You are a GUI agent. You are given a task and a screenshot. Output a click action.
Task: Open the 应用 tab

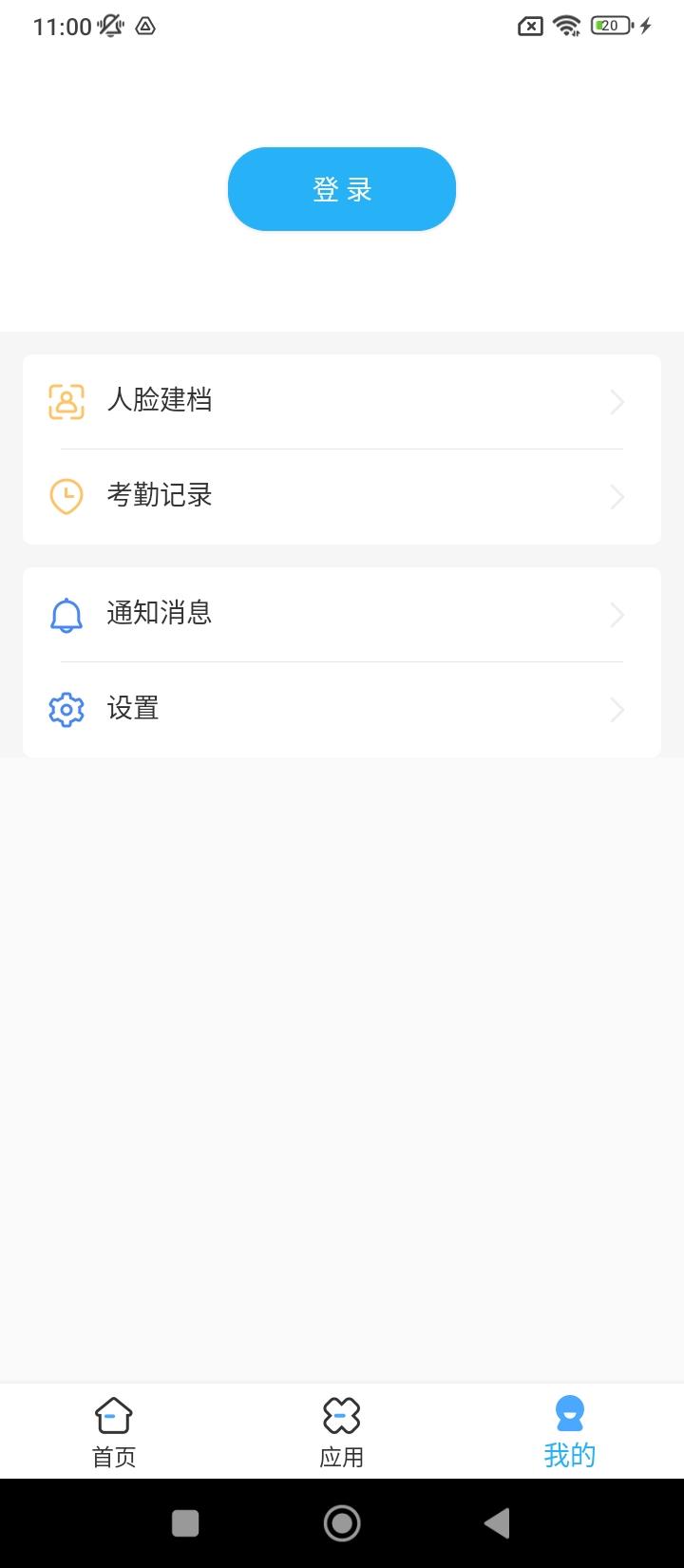(x=342, y=1430)
